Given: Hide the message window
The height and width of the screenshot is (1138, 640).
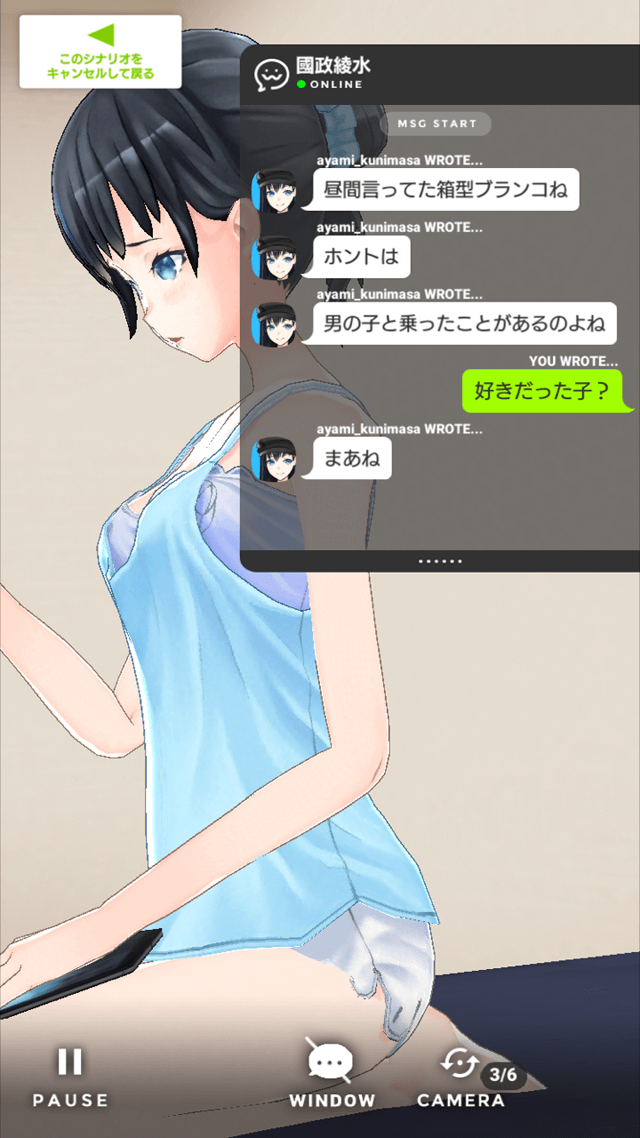Looking at the screenshot, I should pos(332,1074).
